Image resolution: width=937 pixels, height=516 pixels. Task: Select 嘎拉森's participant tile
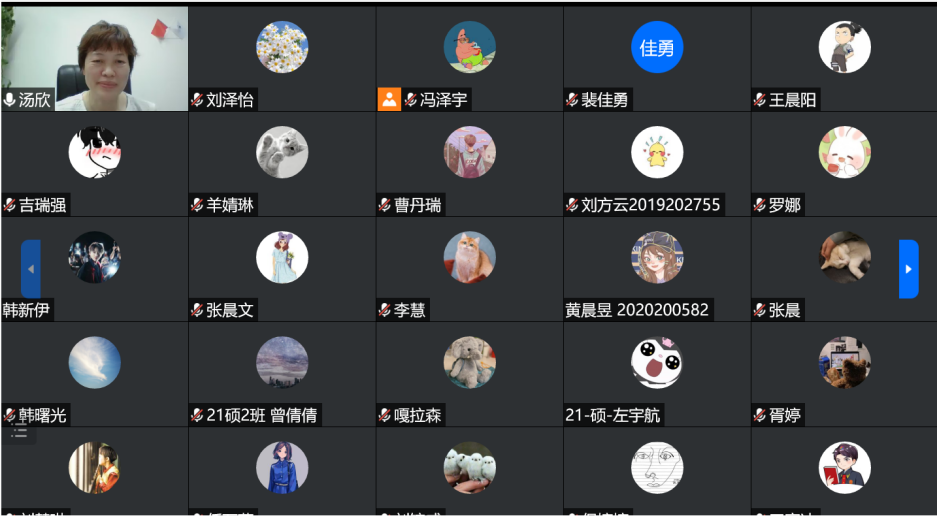pyautogui.click(x=469, y=373)
